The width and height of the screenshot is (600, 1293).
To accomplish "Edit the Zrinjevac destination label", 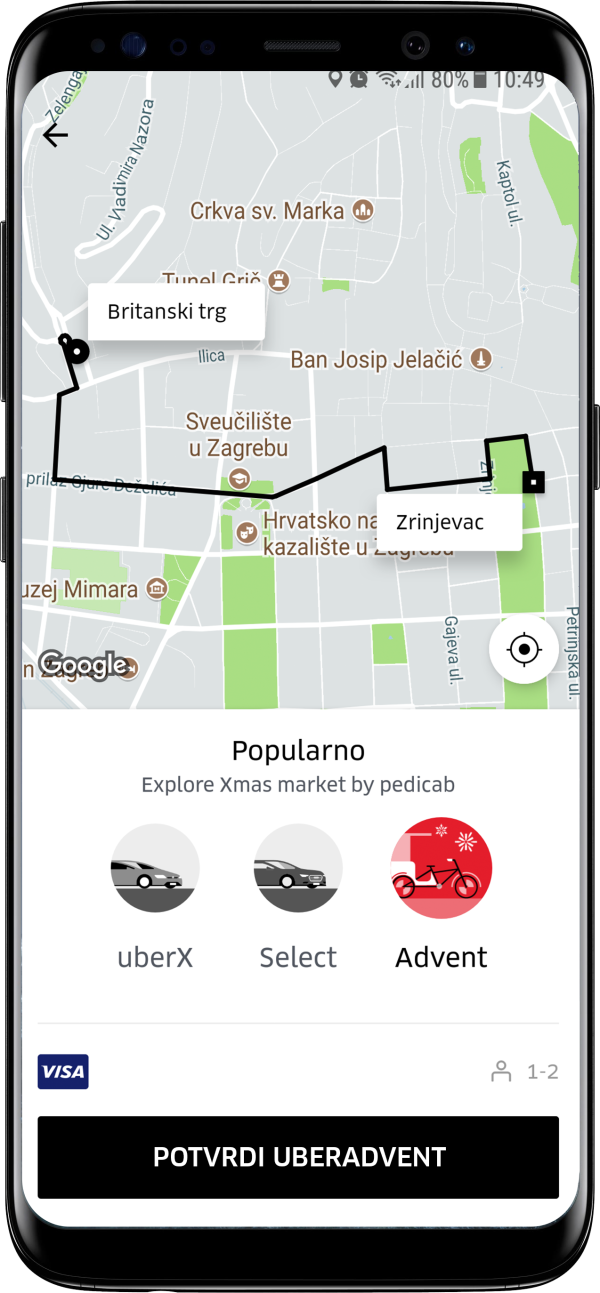I will [x=449, y=522].
